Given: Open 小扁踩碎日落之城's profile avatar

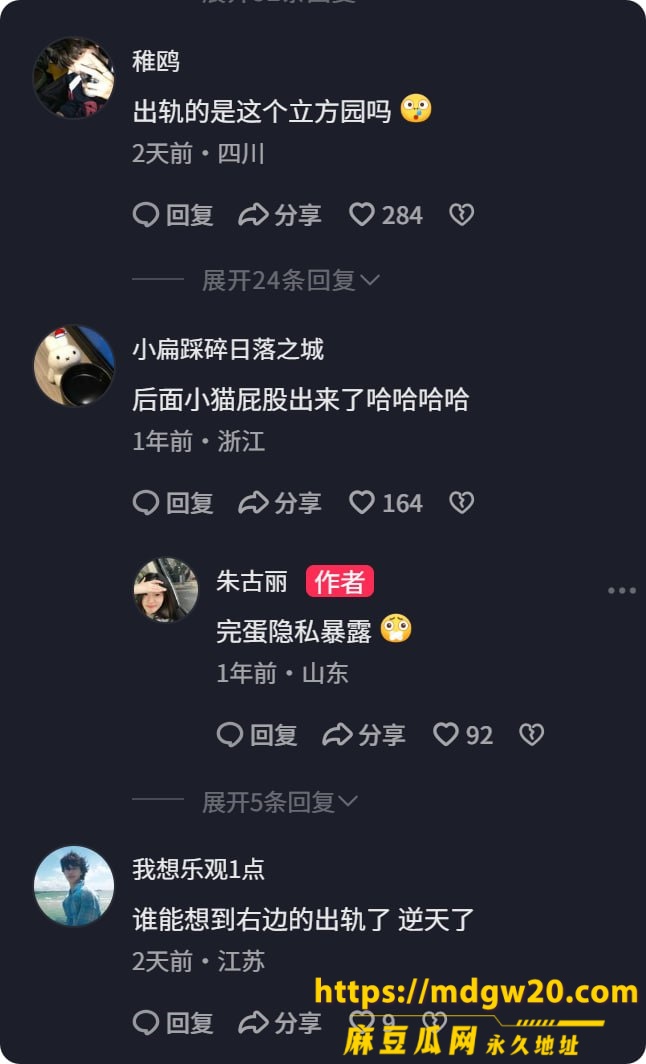Looking at the screenshot, I should (x=74, y=366).
